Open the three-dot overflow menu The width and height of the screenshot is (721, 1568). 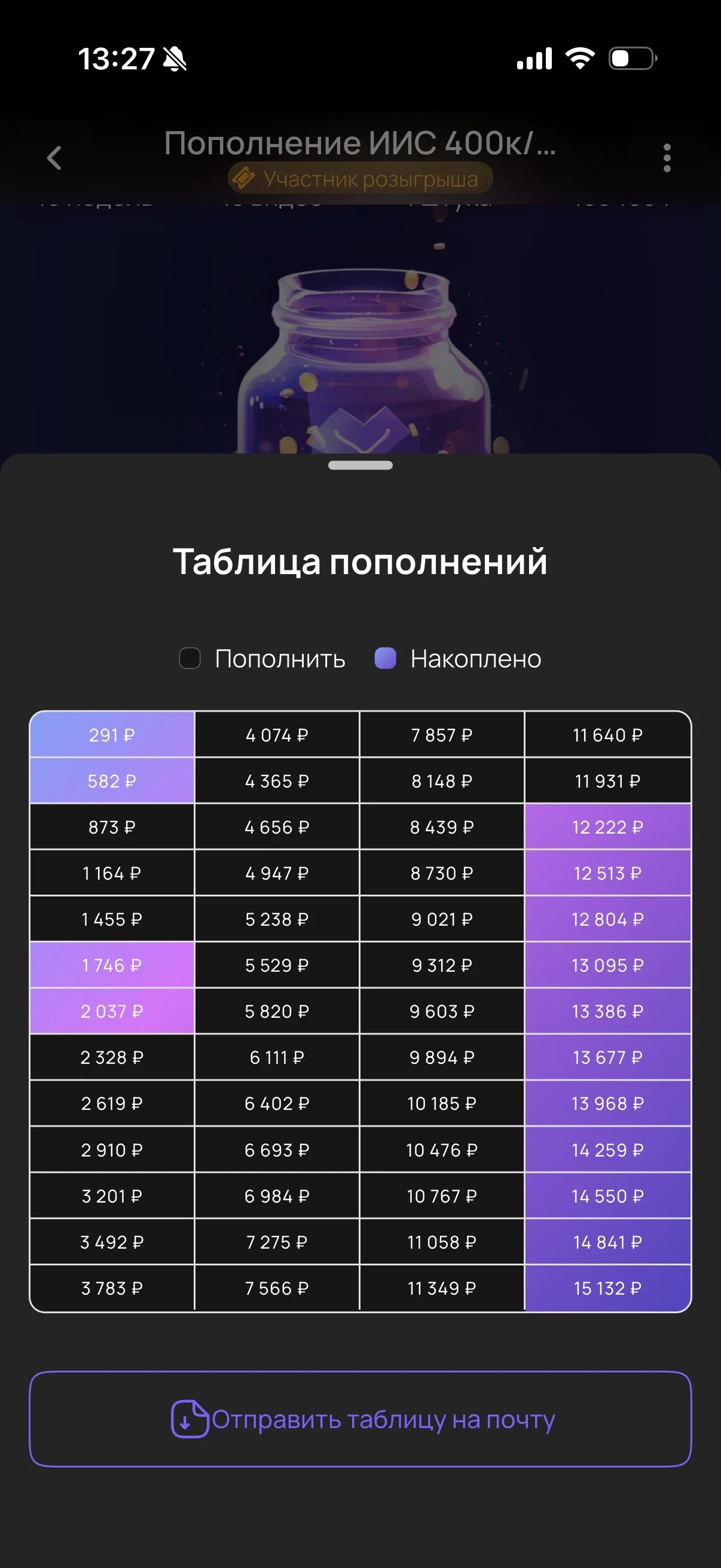(667, 158)
